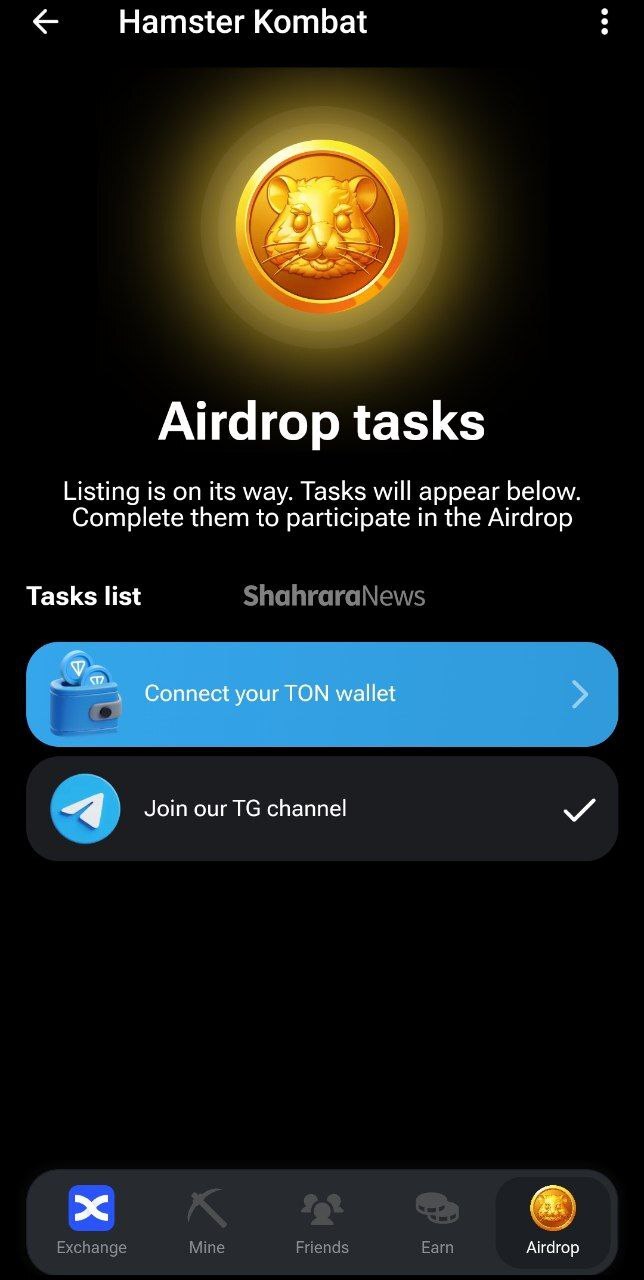This screenshot has height=1280, width=644.
Task: Switch to the Exchange tab
Action: (91, 1220)
